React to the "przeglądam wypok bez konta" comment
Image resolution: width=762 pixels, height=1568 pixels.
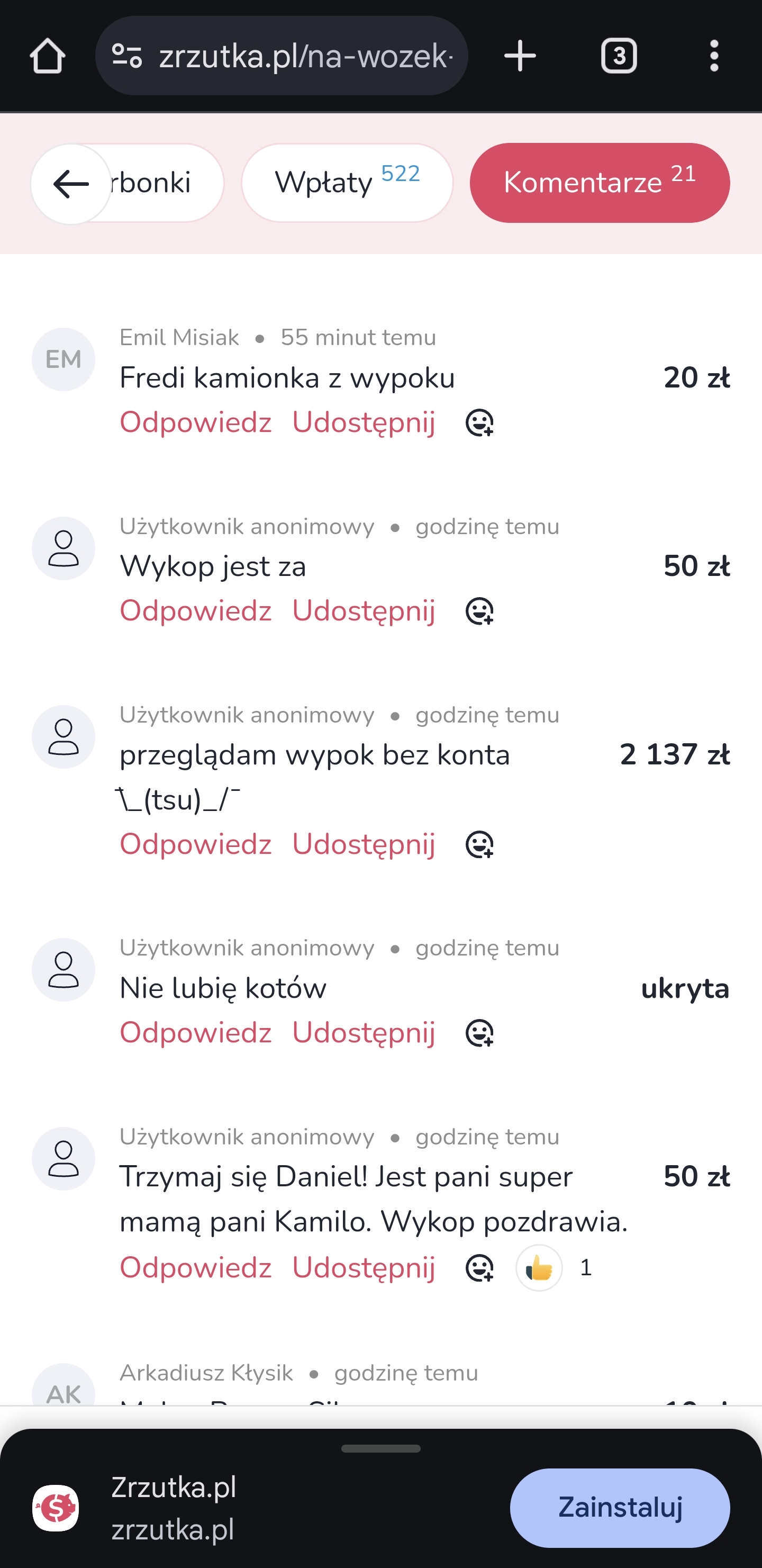[x=479, y=845]
